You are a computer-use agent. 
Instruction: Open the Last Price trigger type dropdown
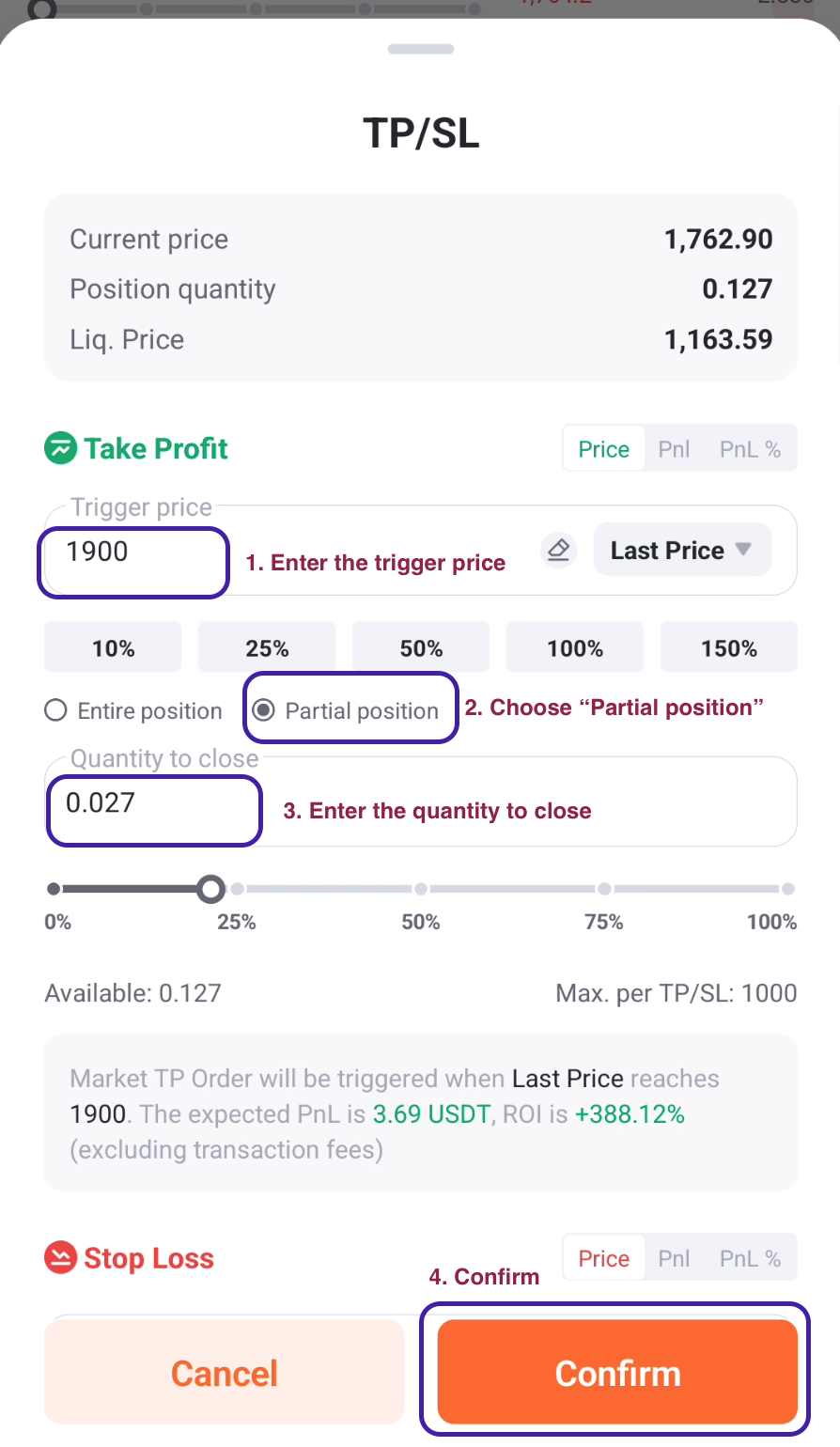coord(682,550)
